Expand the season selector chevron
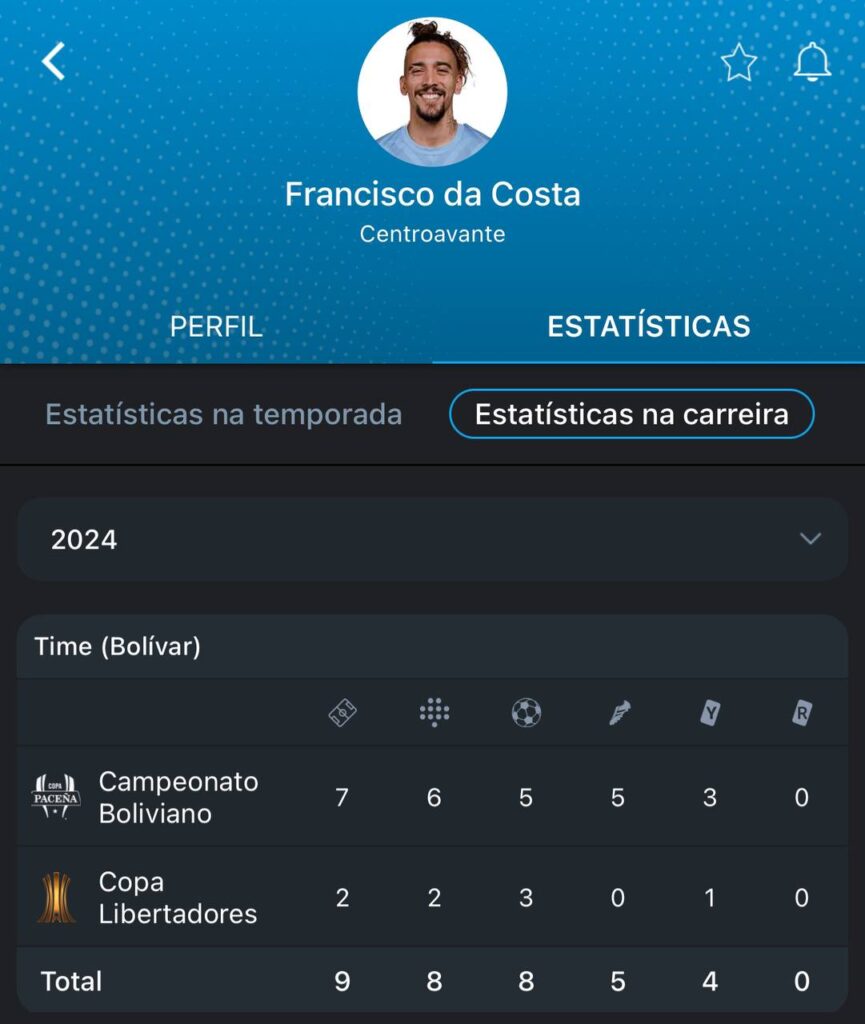 tap(810, 538)
